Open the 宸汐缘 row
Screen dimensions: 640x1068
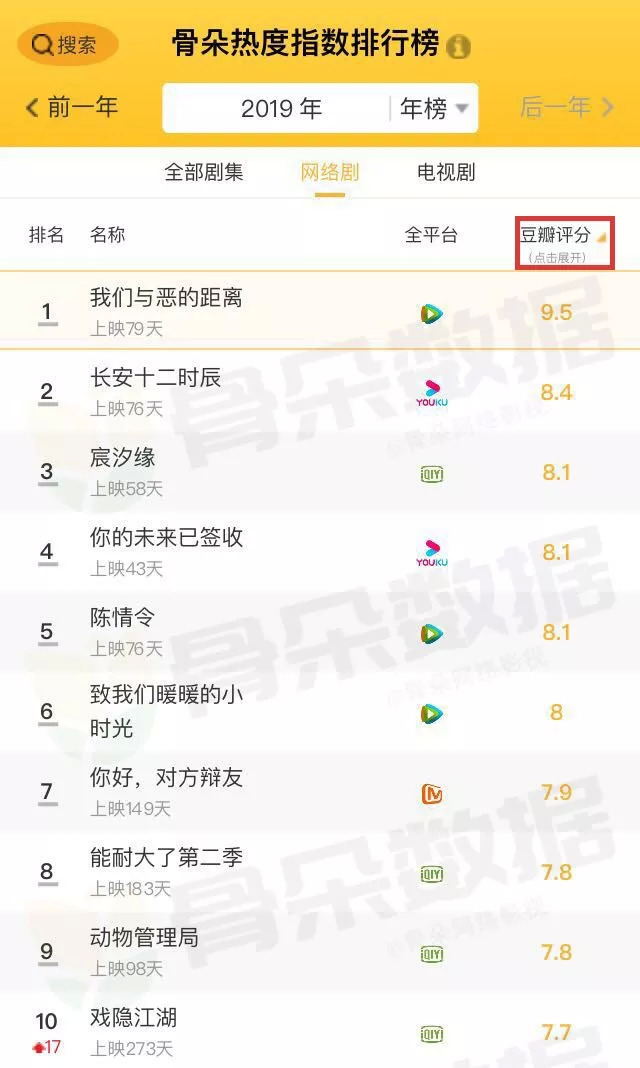pos(123,458)
